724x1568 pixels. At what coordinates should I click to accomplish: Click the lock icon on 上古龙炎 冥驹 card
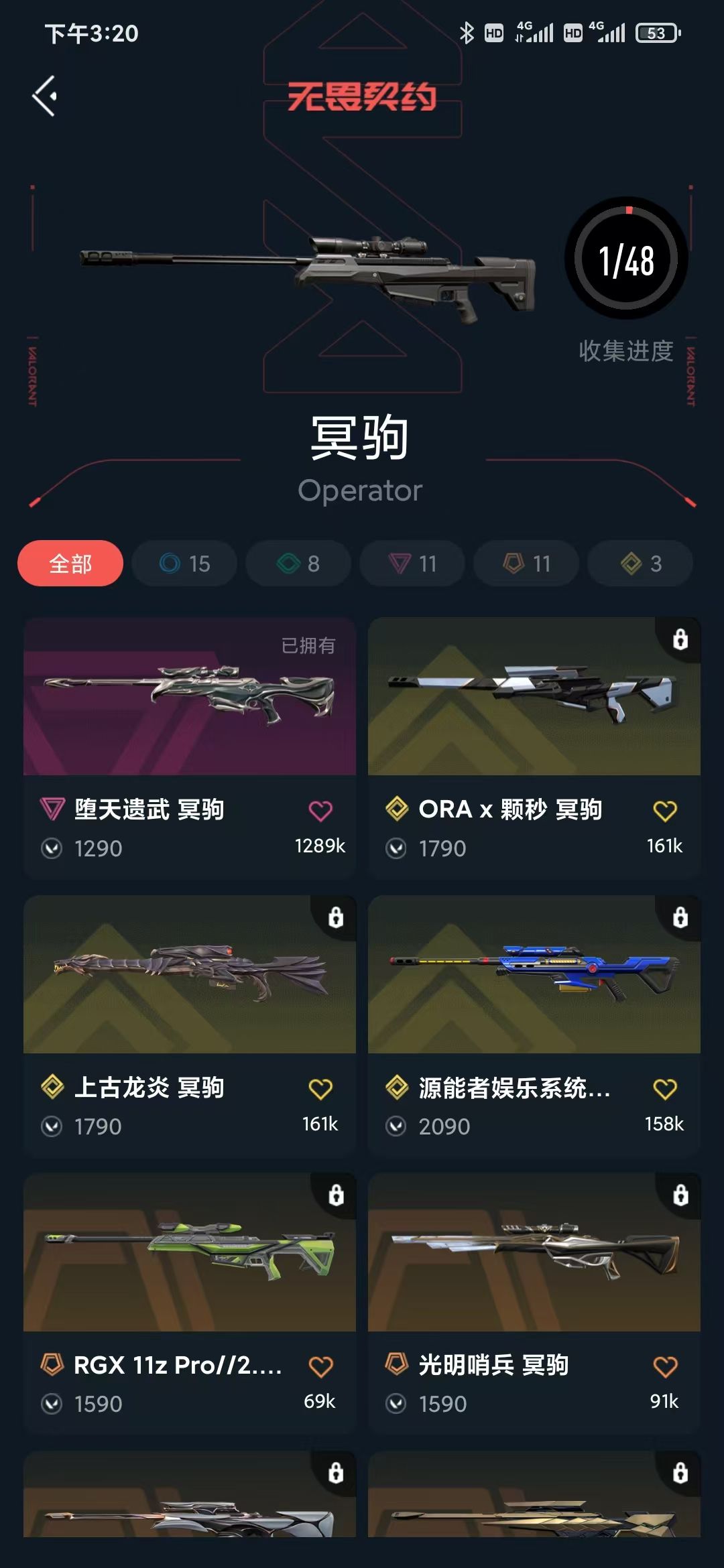point(335,919)
